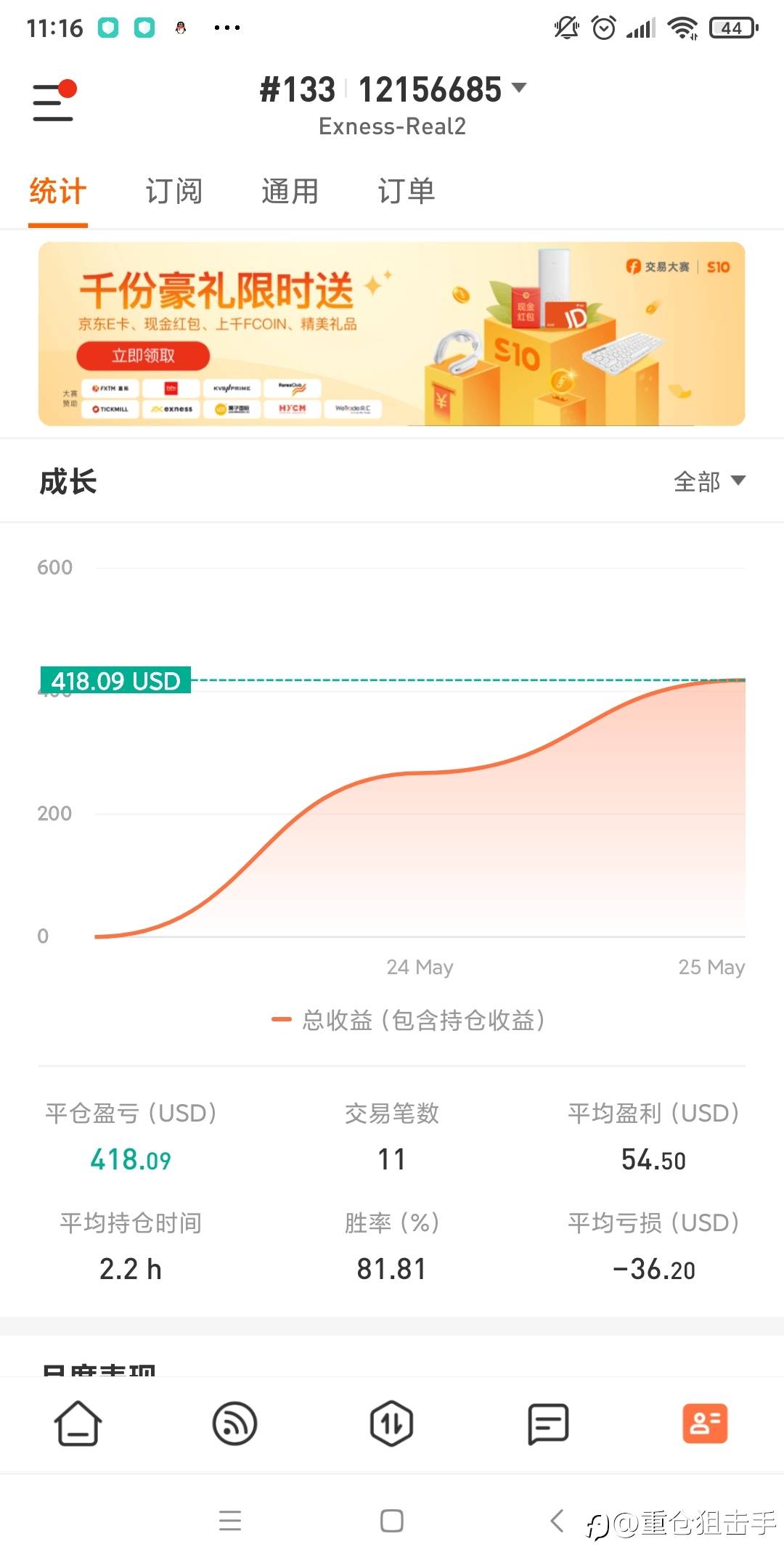Screen dimensions: 784x1568
Task: Open the trading tab with up-down arrows
Action: pyautogui.click(x=391, y=1424)
